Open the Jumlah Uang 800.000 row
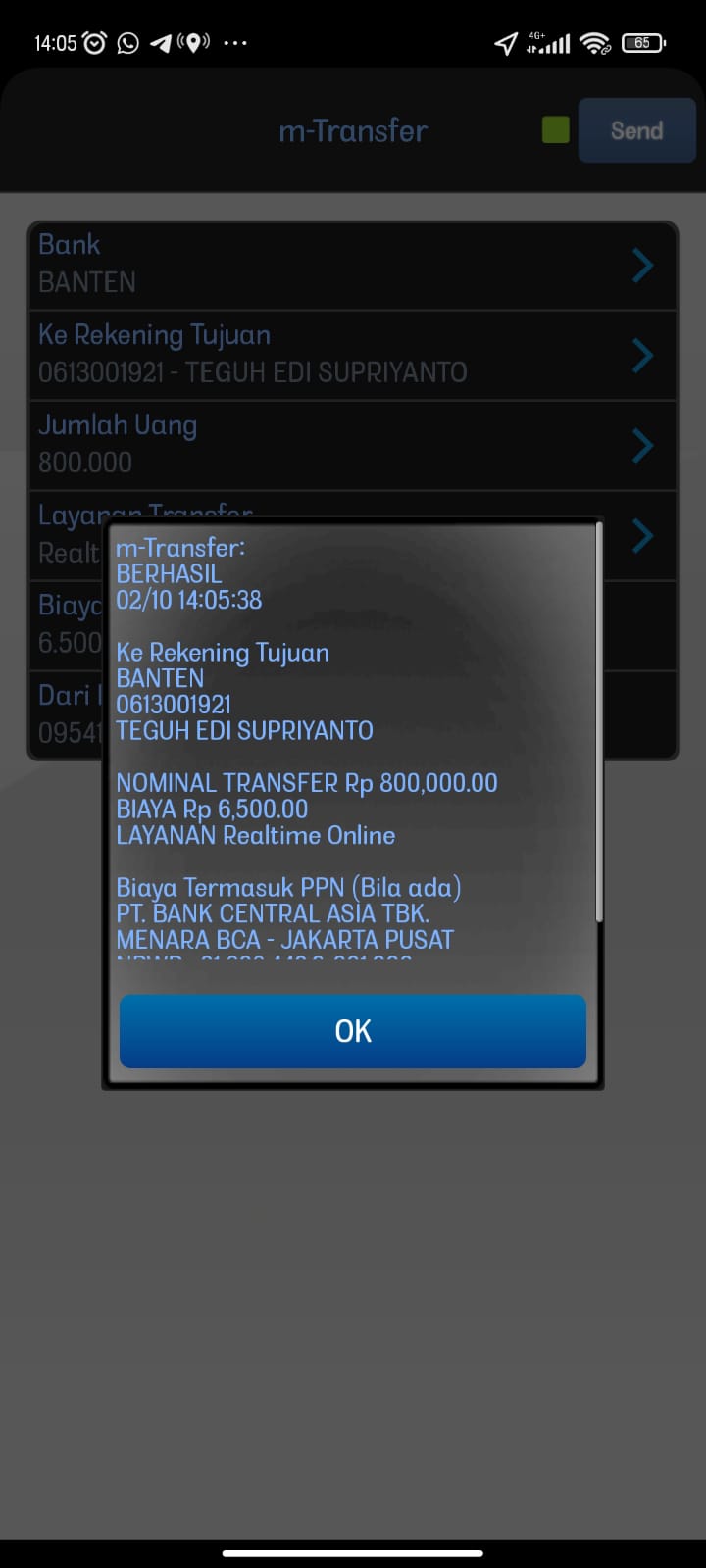Screen dimensions: 706x1568 click(352, 445)
